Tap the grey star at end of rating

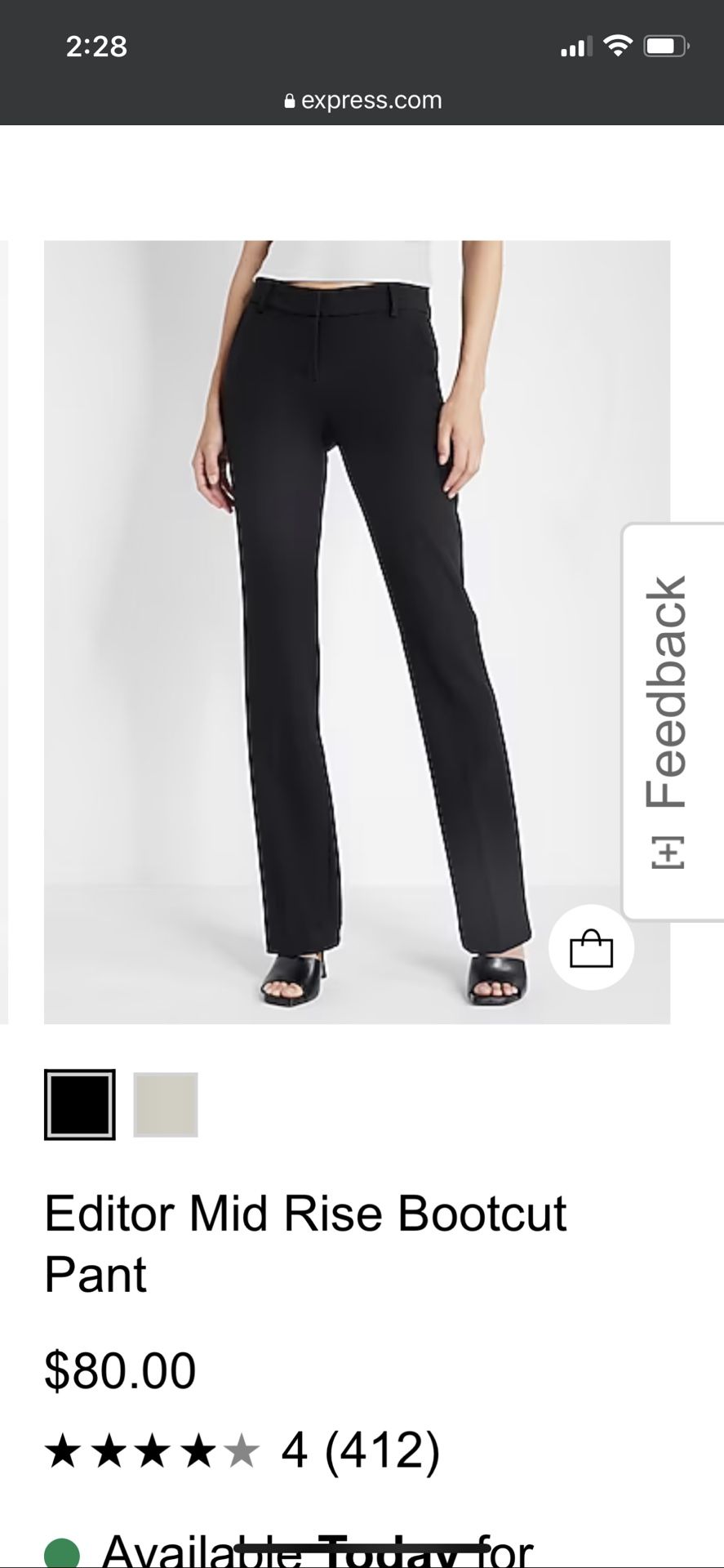click(242, 1450)
